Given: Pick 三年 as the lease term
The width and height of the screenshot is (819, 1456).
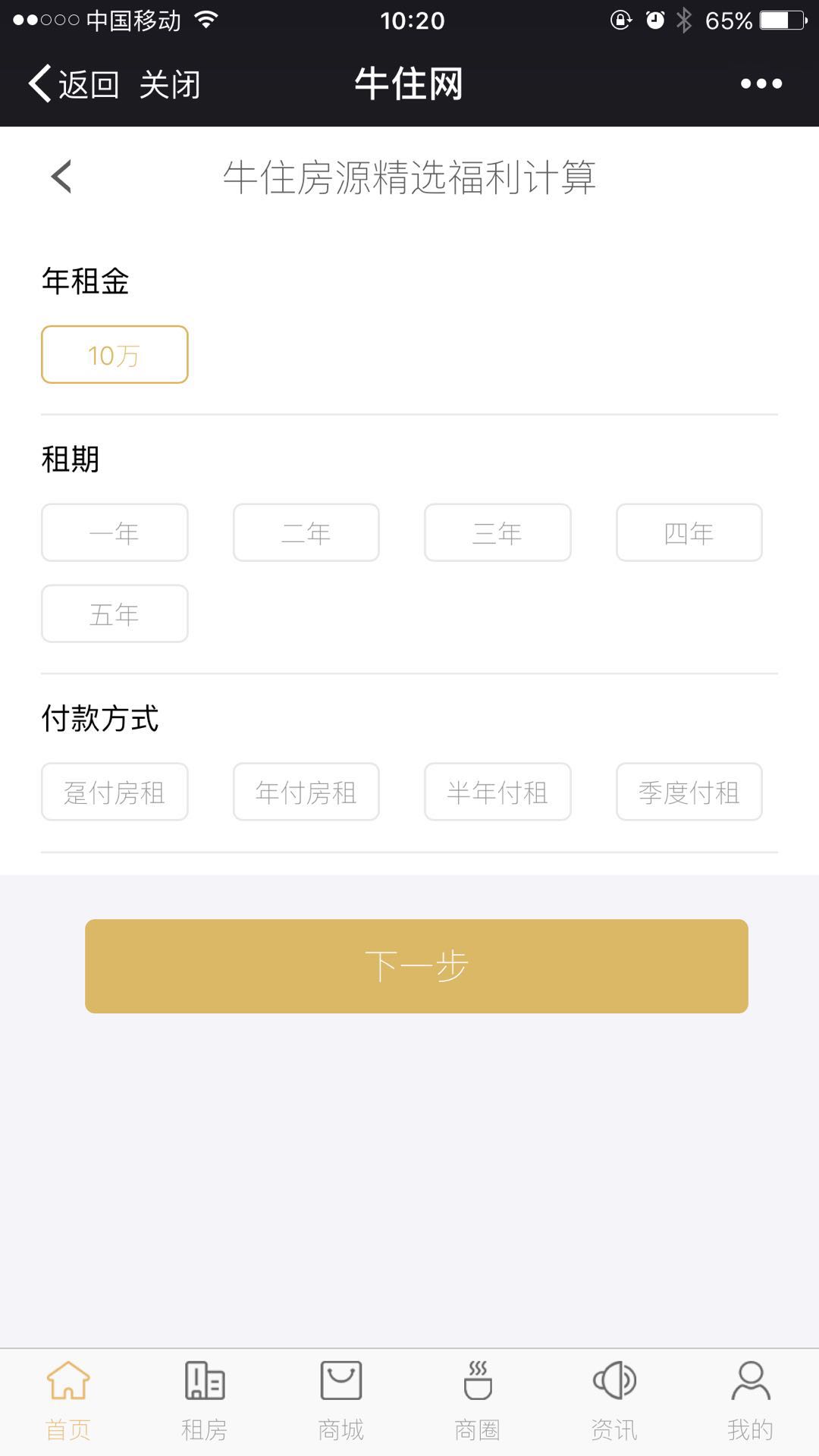Looking at the screenshot, I should (497, 532).
